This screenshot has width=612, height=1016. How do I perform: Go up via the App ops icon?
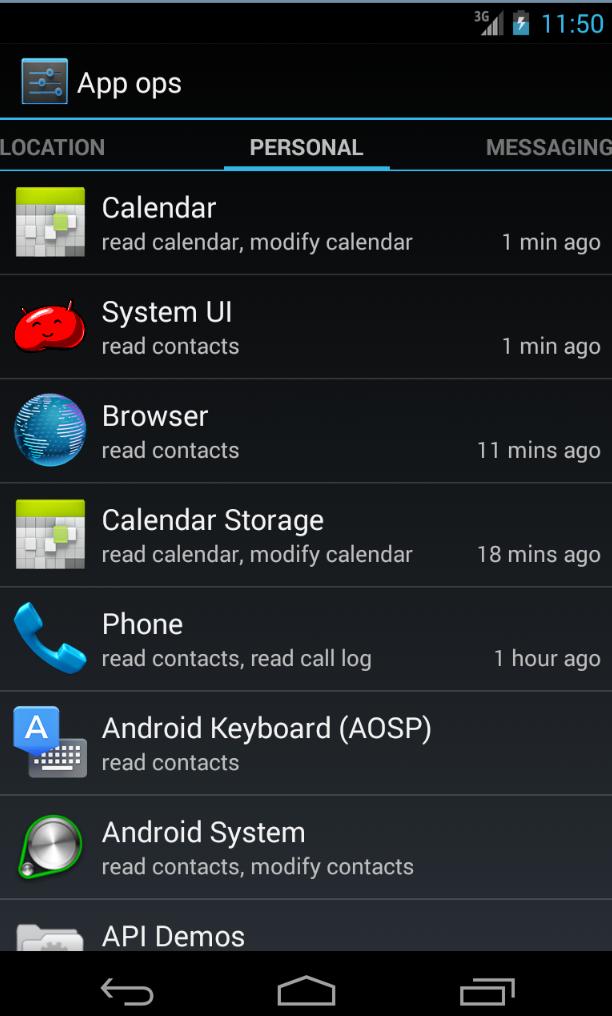[45, 82]
